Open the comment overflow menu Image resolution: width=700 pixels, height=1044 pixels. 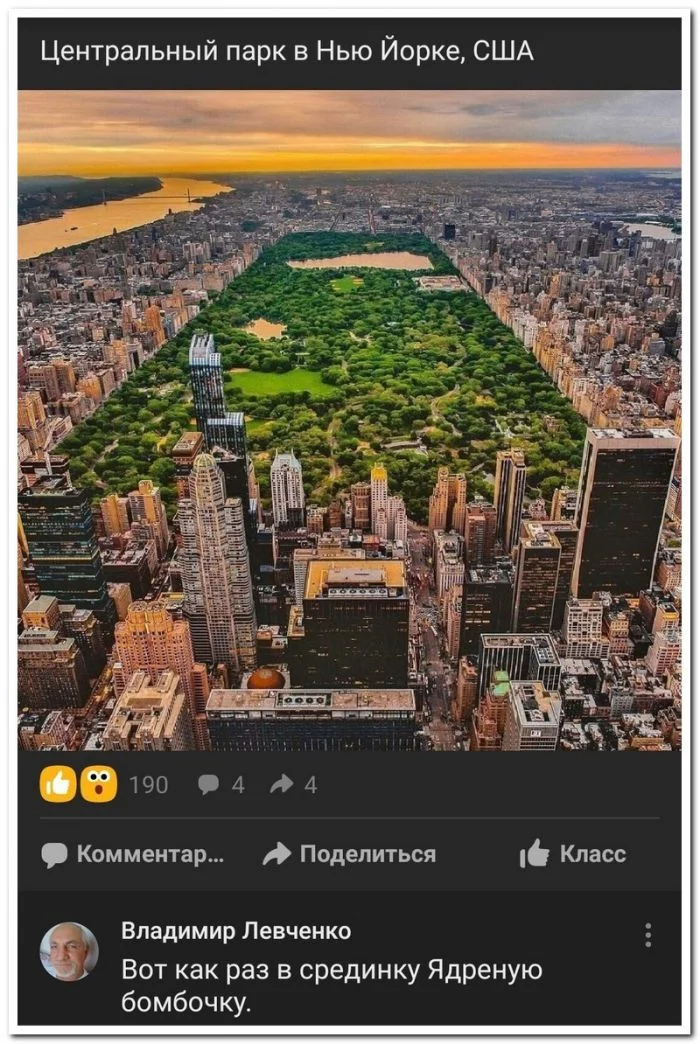pos(648,935)
